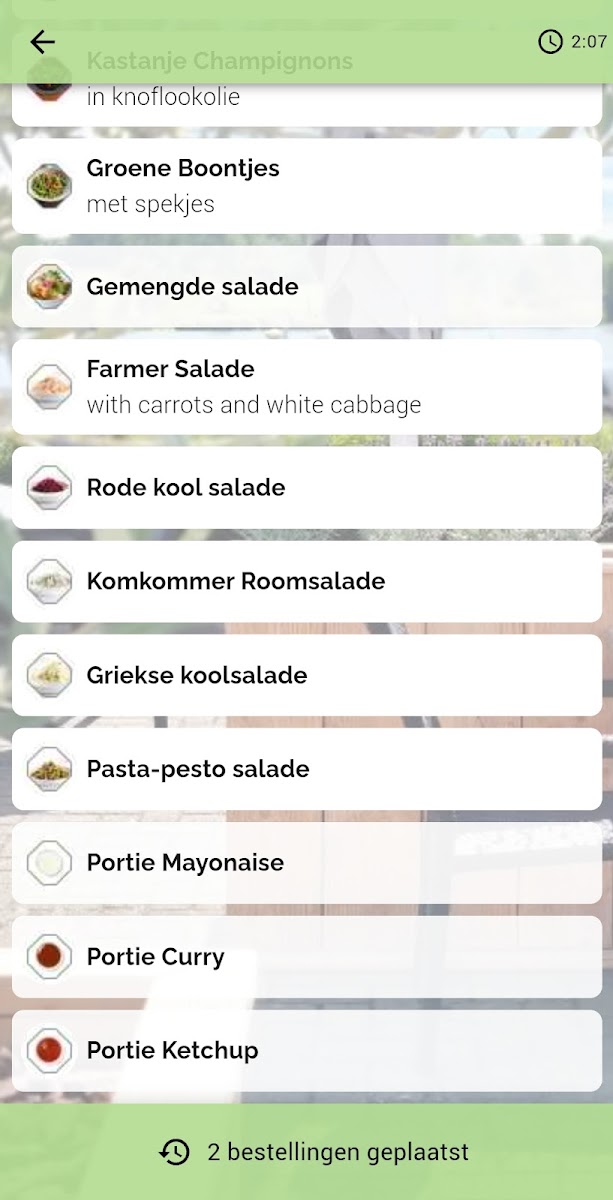
Task: View the 2 bestellingen geplaatst history
Action: (x=314, y=1152)
